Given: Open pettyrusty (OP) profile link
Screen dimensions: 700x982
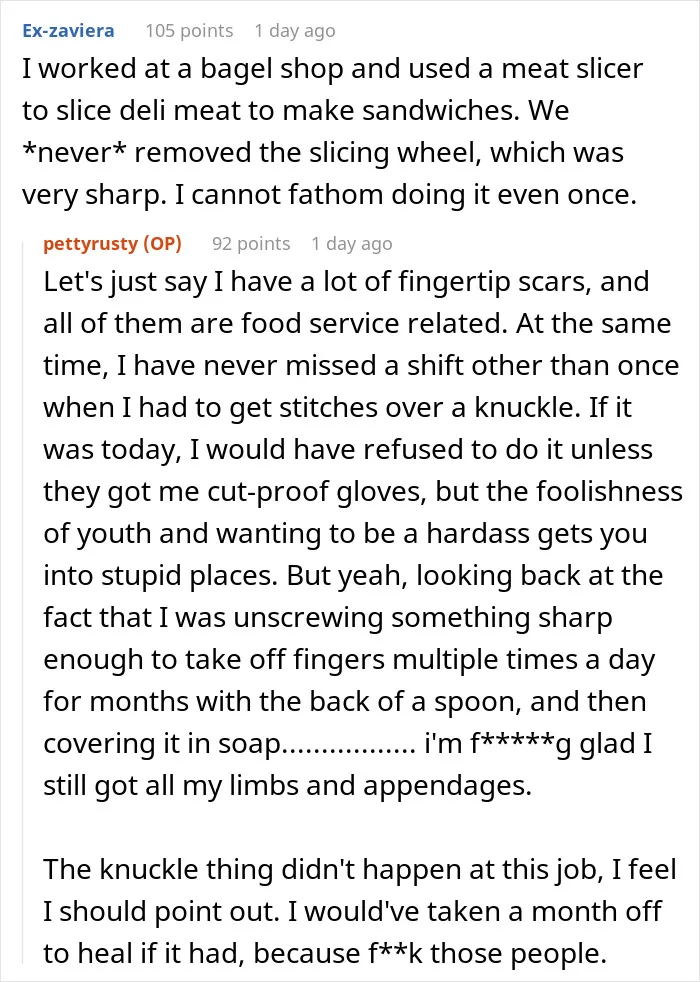Looking at the screenshot, I should click(x=113, y=244).
